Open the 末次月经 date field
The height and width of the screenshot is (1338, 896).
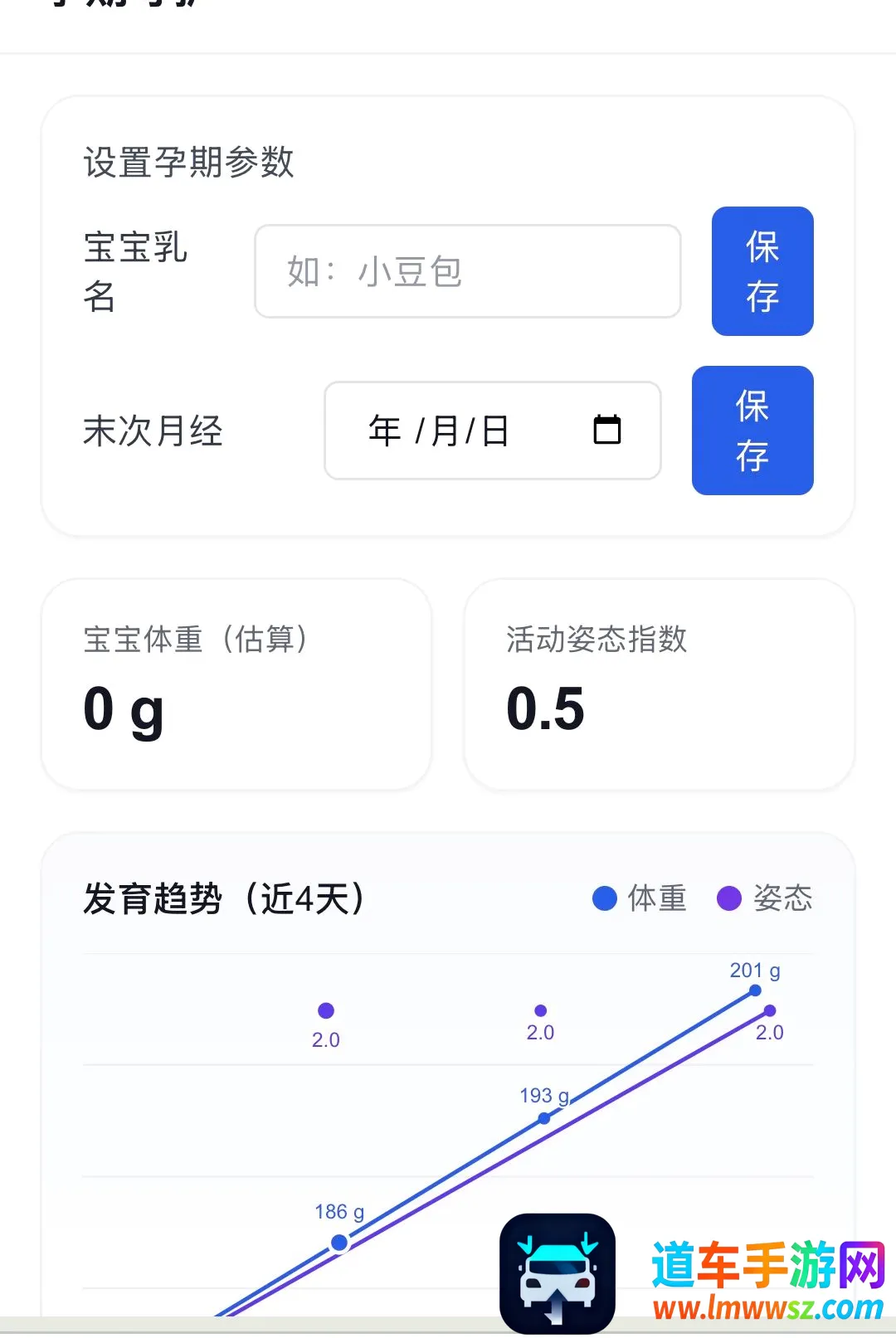click(493, 431)
